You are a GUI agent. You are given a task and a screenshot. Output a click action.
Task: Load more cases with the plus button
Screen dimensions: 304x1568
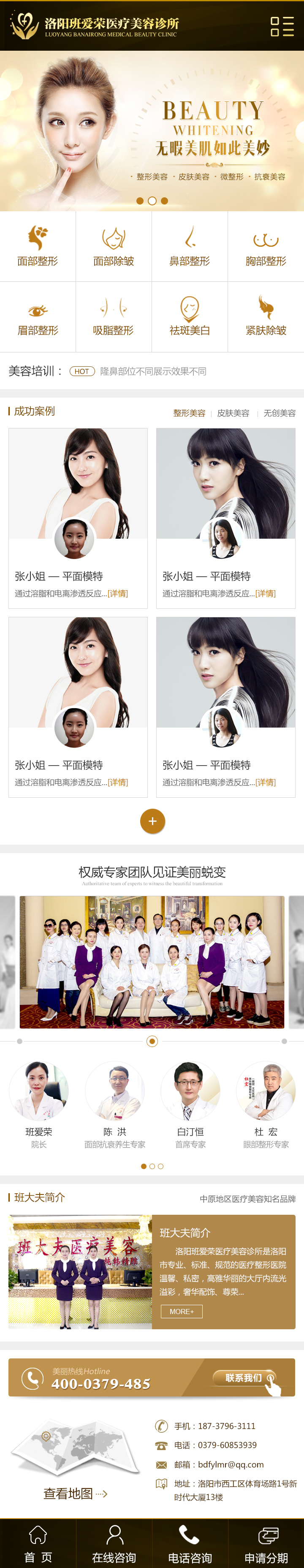(152, 821)
